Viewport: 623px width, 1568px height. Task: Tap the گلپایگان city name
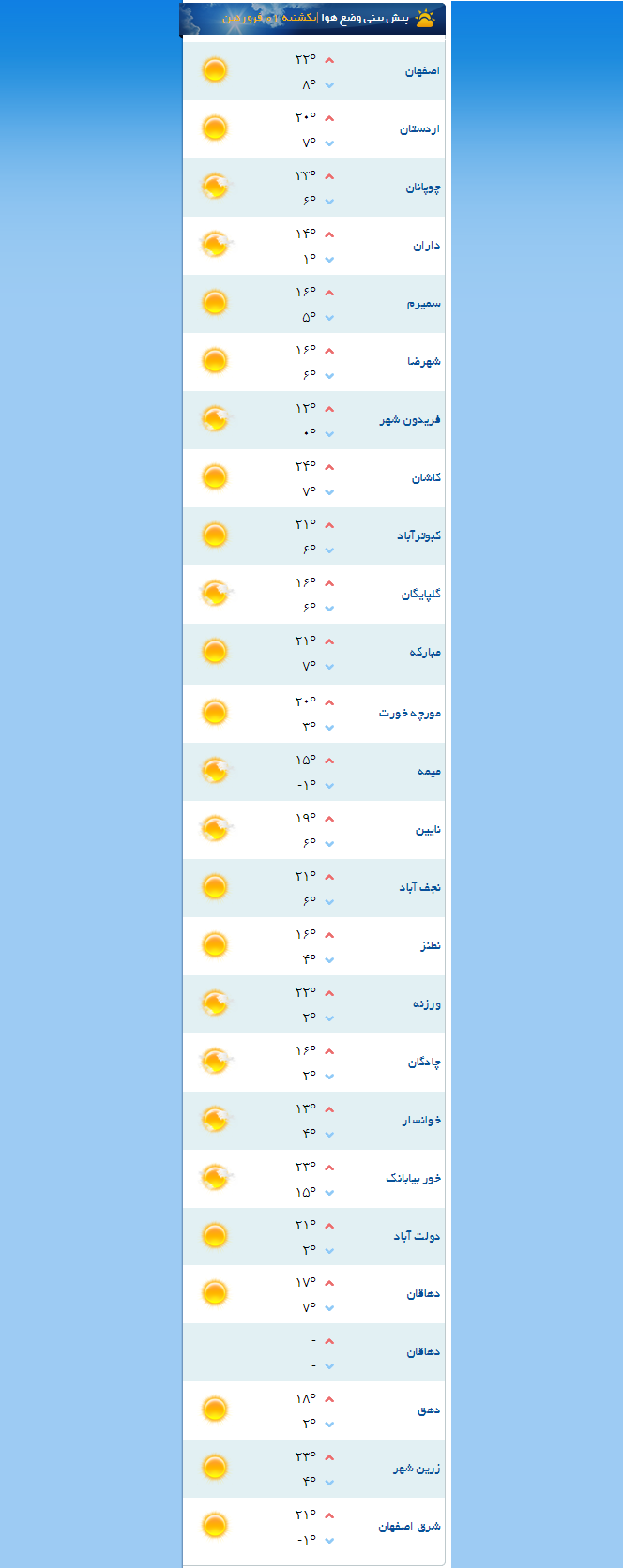pos(421,595)
